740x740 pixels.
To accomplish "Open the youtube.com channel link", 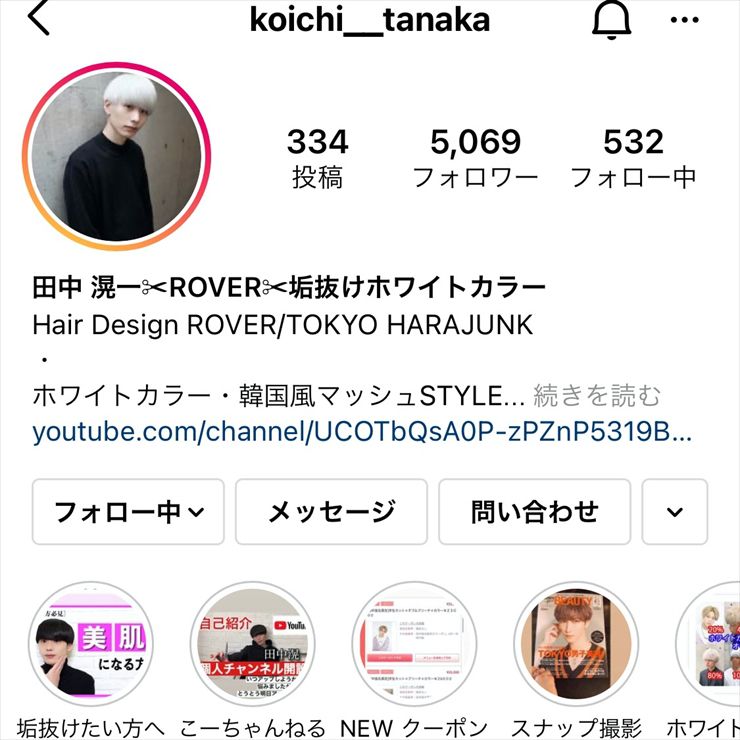I will [x=362, y=432].
